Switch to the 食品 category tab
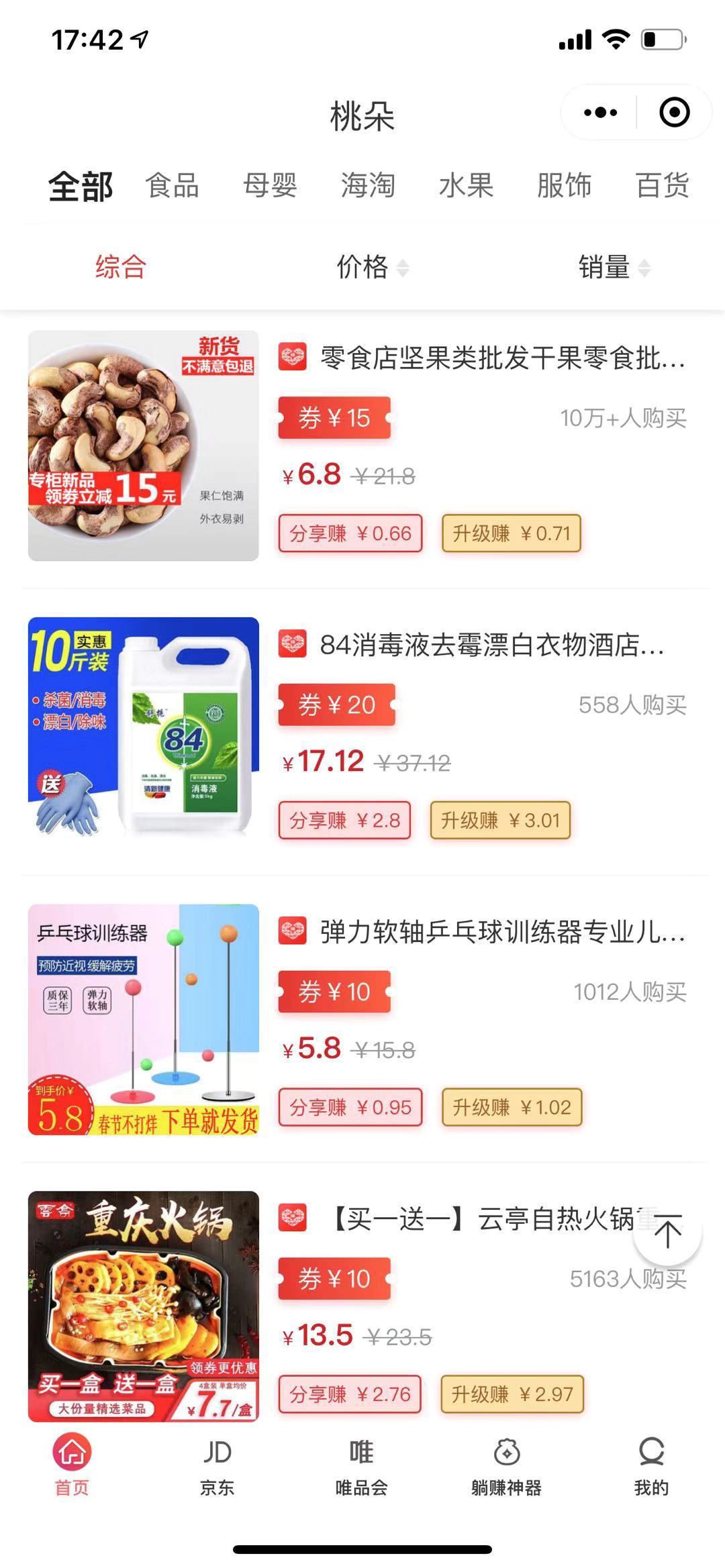This screenshot has height=1568, width=725. 173,186
